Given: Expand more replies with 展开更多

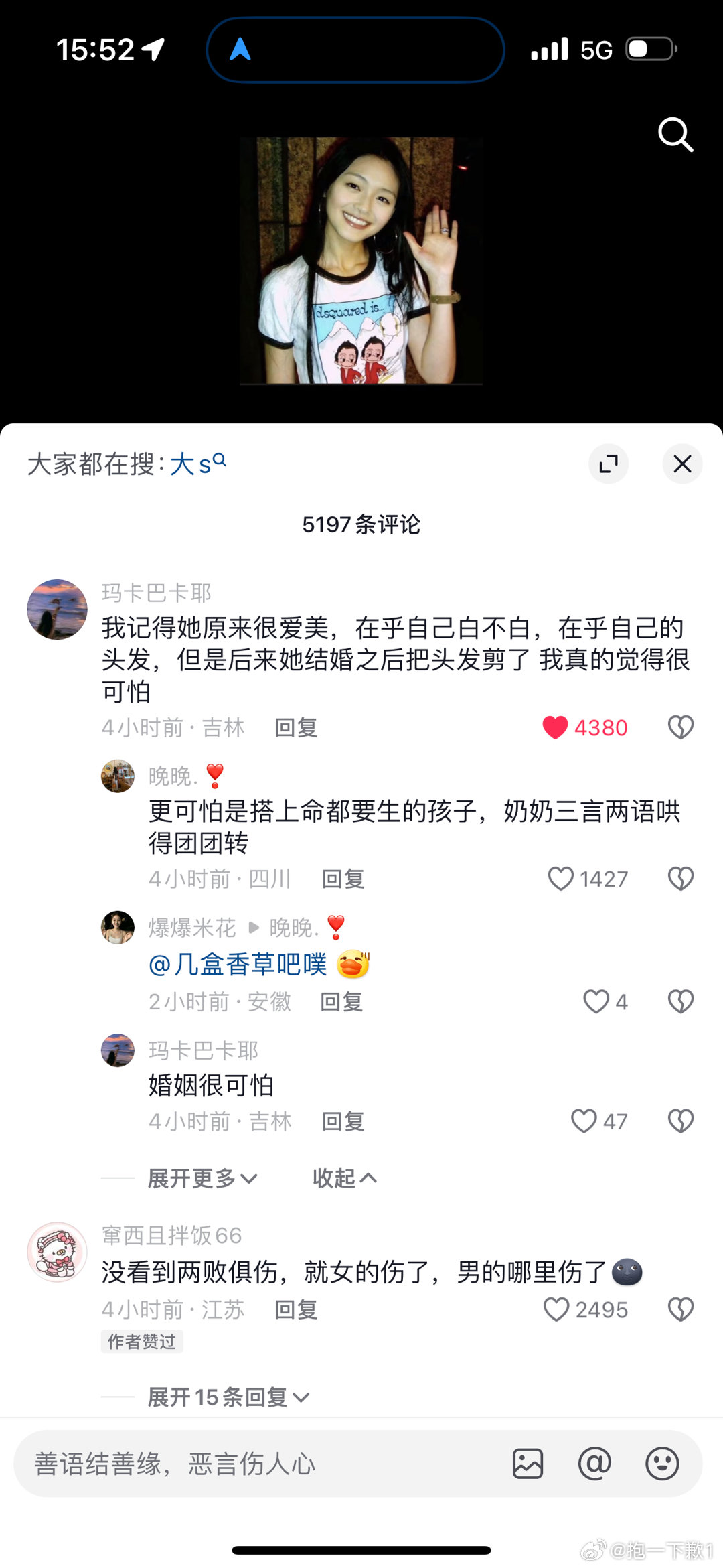Looking at the screenshot, I should pos(202,1178).
